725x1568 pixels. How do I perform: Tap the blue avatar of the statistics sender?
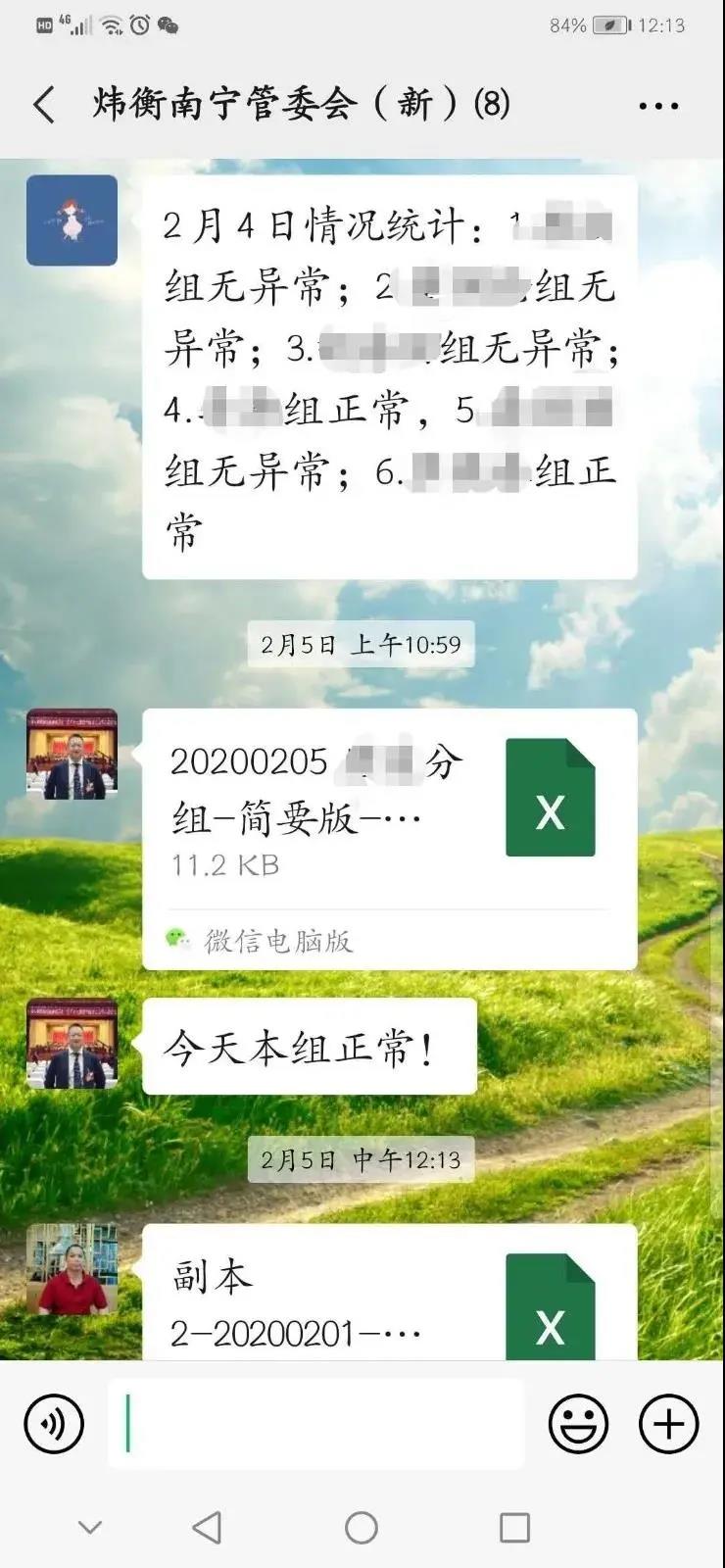coord(72,220)
